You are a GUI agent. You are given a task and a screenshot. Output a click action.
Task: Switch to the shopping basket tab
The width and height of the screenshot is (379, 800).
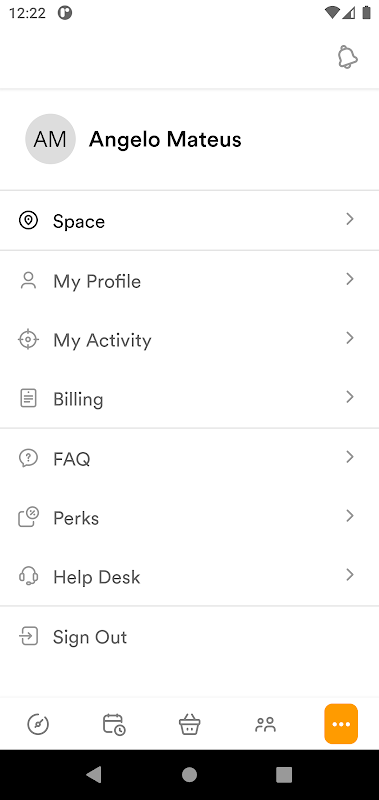189,724
